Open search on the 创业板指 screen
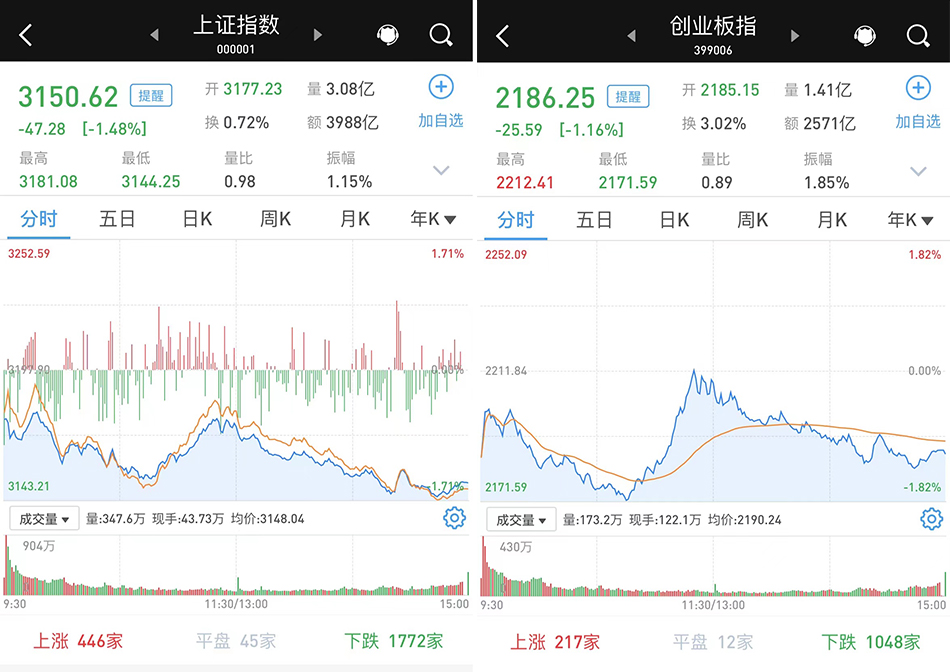The width and height of the screenshot is (950, 672). click(918, 36)
